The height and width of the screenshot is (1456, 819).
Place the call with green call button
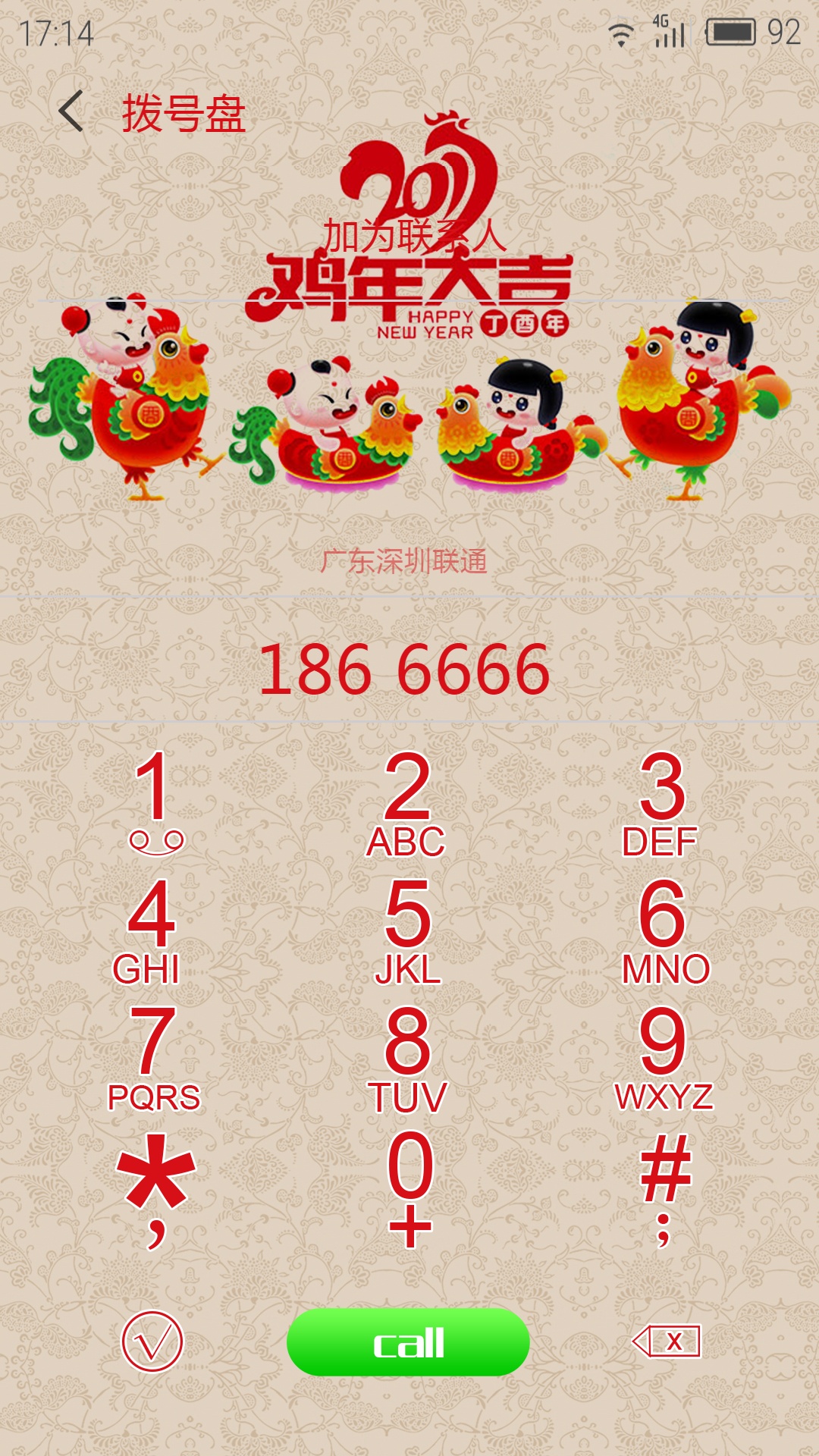408,1342
